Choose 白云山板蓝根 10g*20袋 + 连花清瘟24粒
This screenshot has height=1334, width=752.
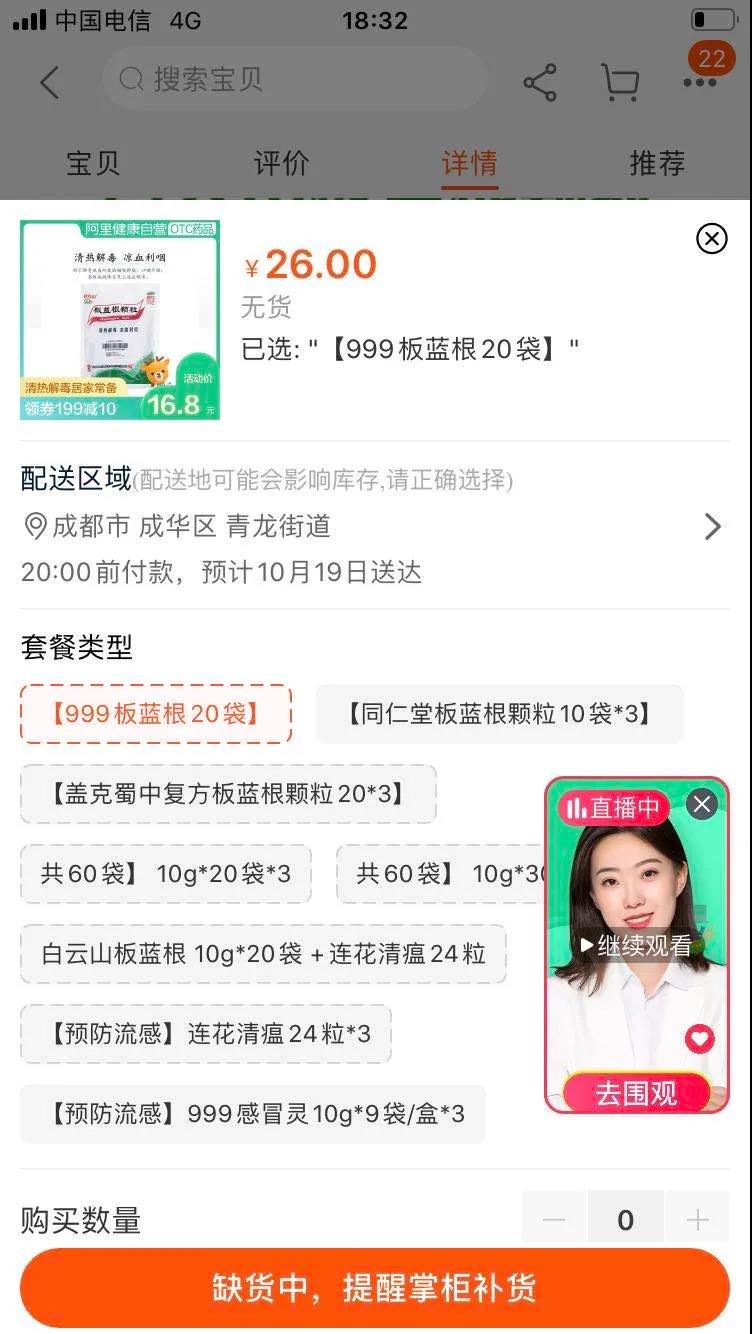pyautogui.click(x=263, y=954)
